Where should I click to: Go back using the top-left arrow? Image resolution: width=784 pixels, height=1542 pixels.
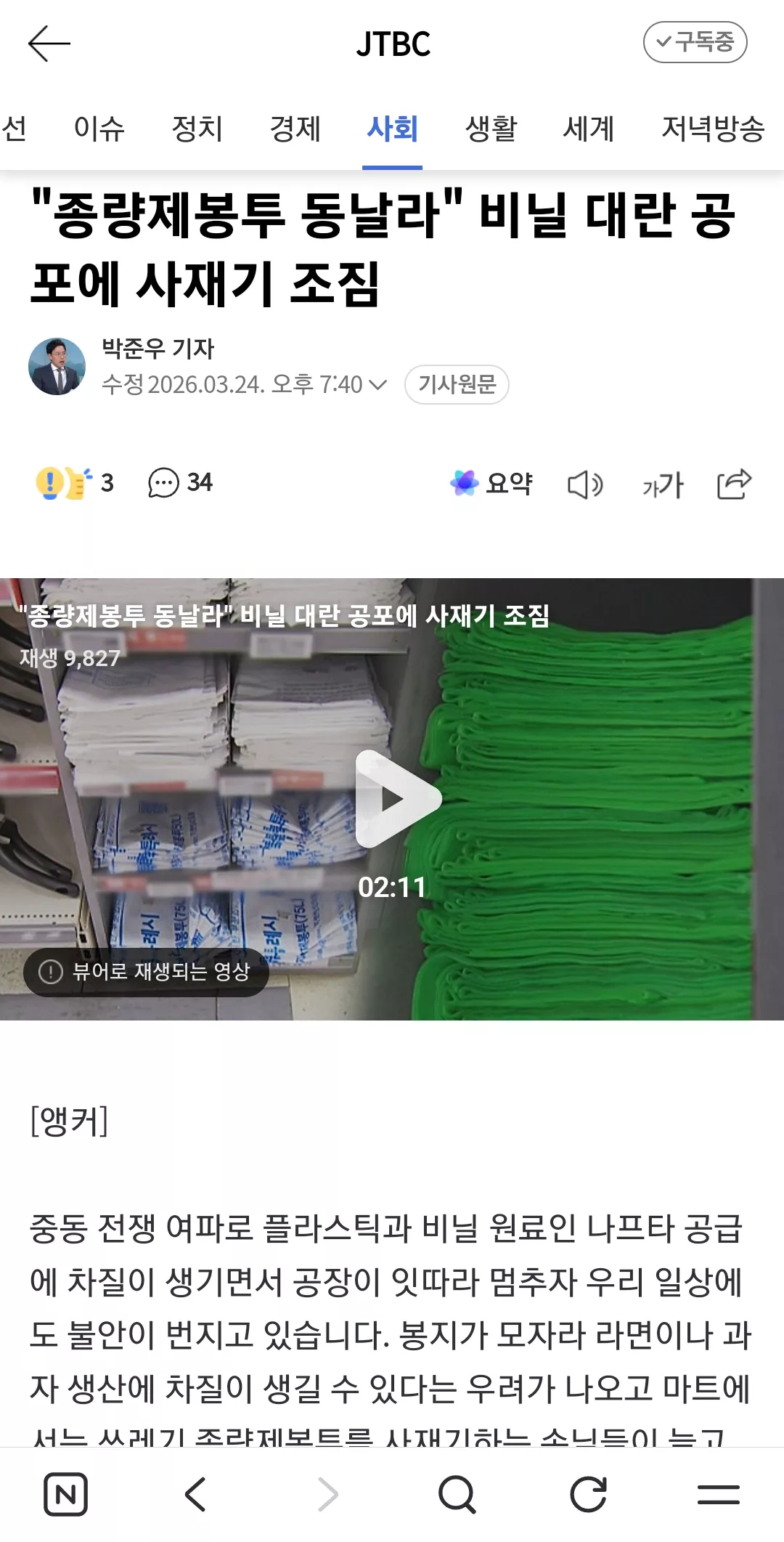pyautogui.click(x=49, y=44)
